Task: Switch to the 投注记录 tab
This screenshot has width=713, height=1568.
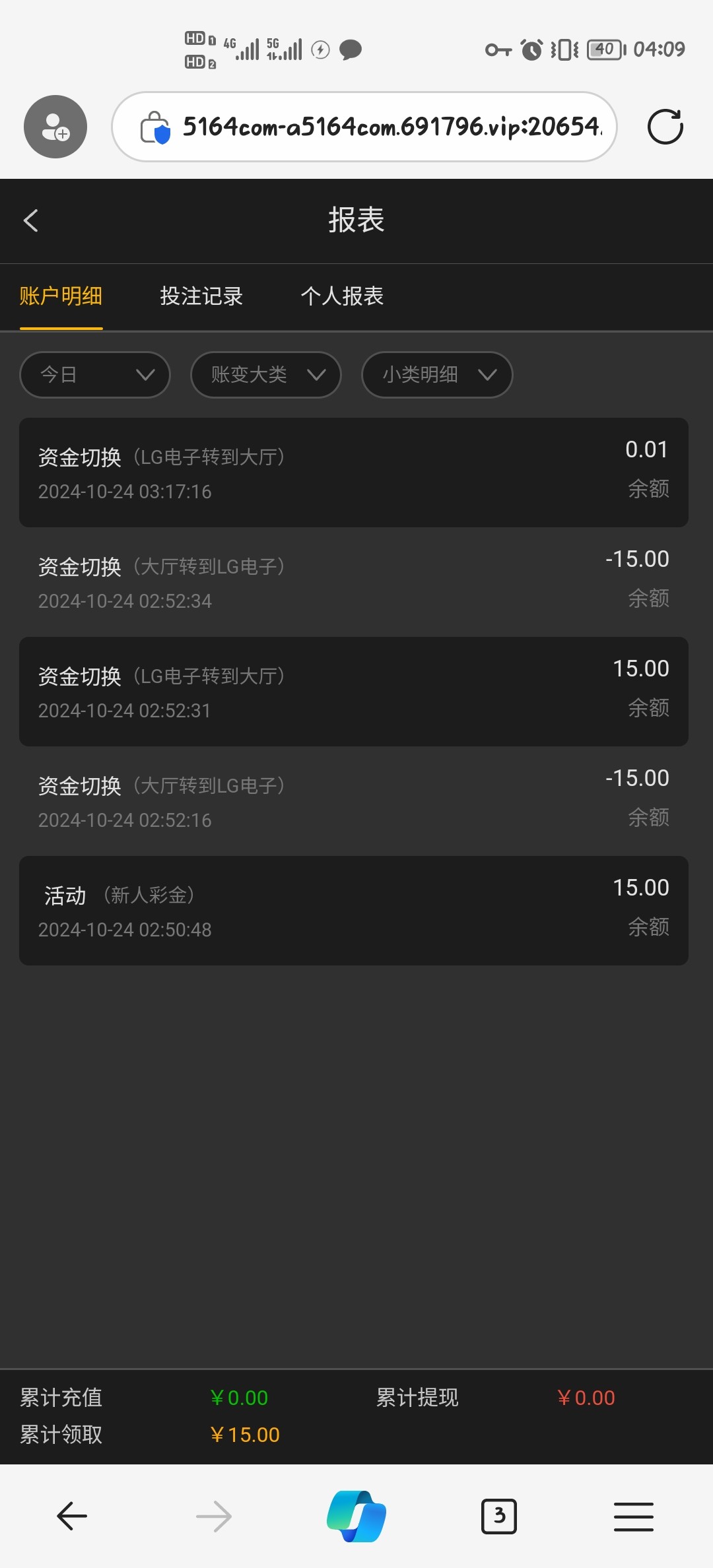Action: [x=201, y=296]
